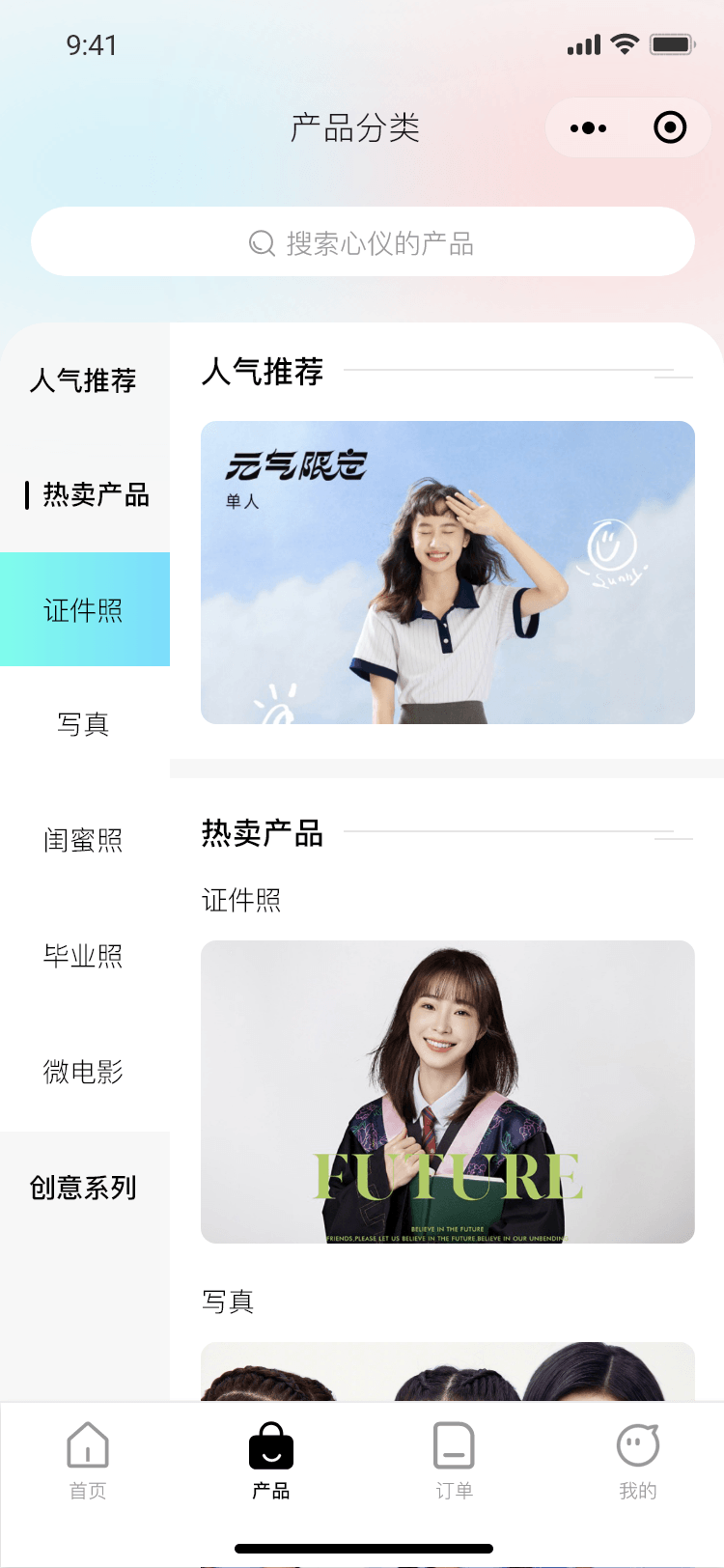The height and width of the screenshot is (1568, 724).
Task: Tap the 创意系列 category option
Action: pyautogui.click(x=85, y=1188)
